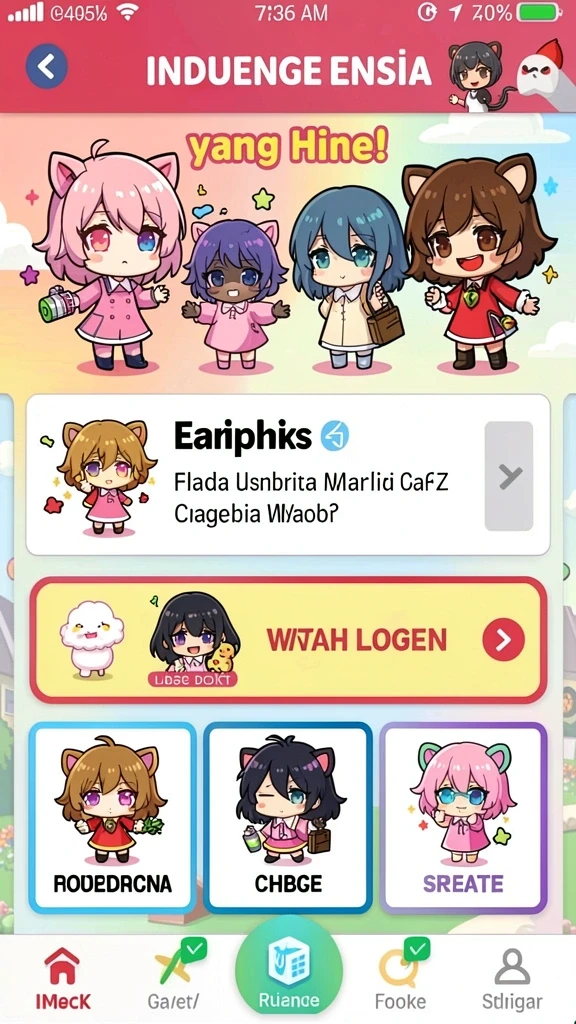
Task: Switch to the IMecK home tab
Action: tap(63, 978)
